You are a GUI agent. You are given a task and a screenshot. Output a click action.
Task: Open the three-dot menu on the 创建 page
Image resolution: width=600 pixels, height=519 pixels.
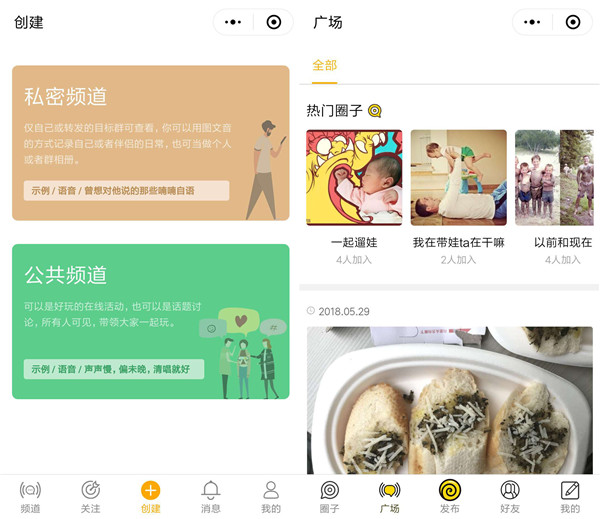[233, 22]
